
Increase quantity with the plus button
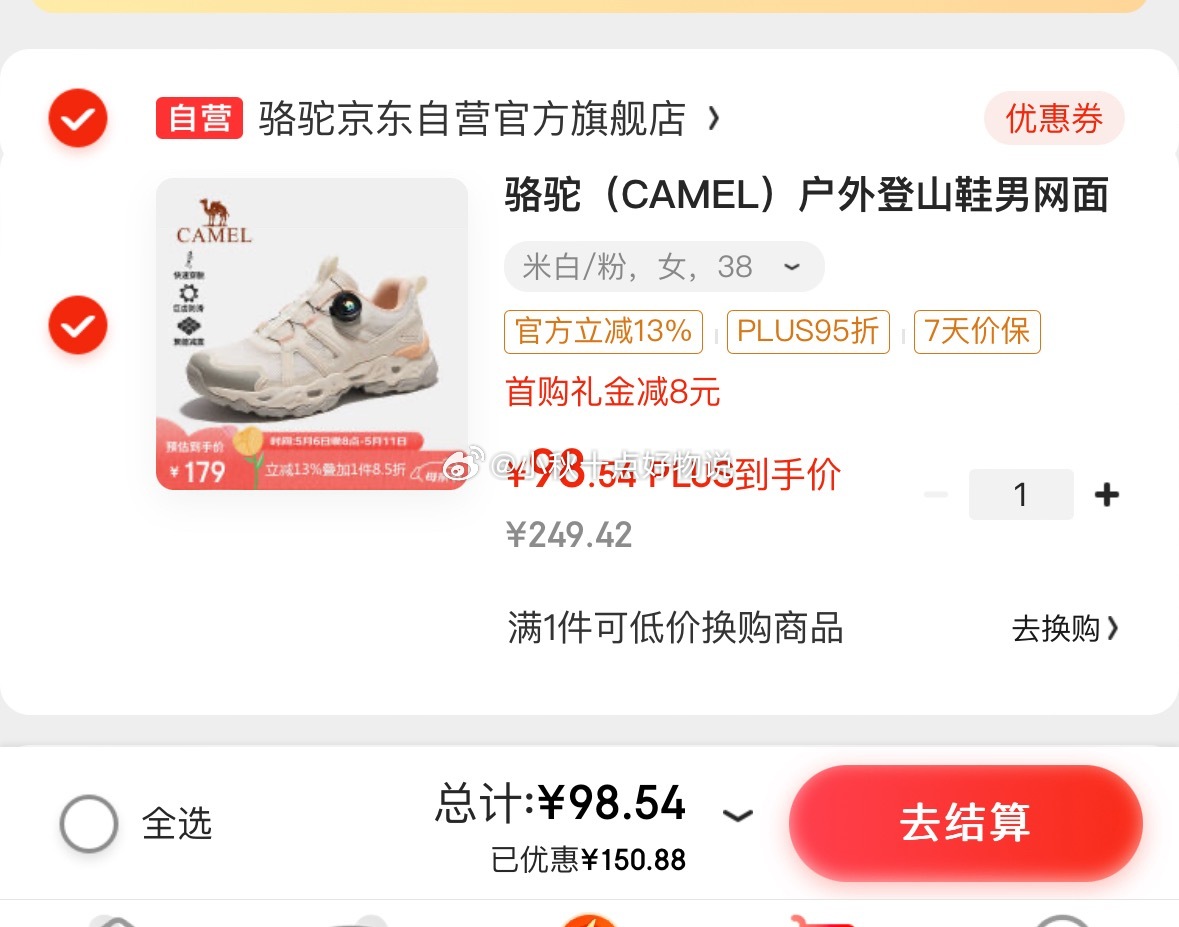click(x=1106, y=495)
